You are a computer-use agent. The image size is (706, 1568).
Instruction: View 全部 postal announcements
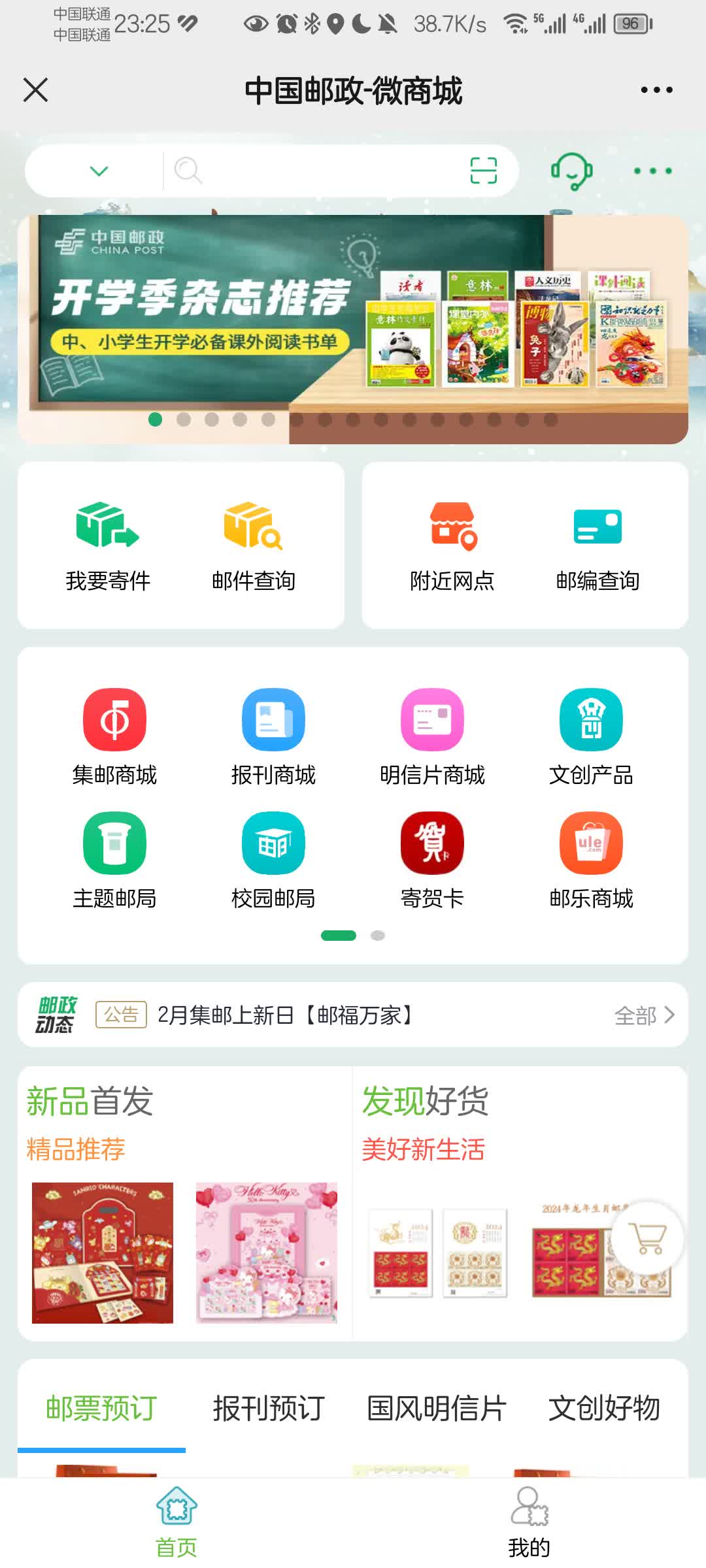644,1015
